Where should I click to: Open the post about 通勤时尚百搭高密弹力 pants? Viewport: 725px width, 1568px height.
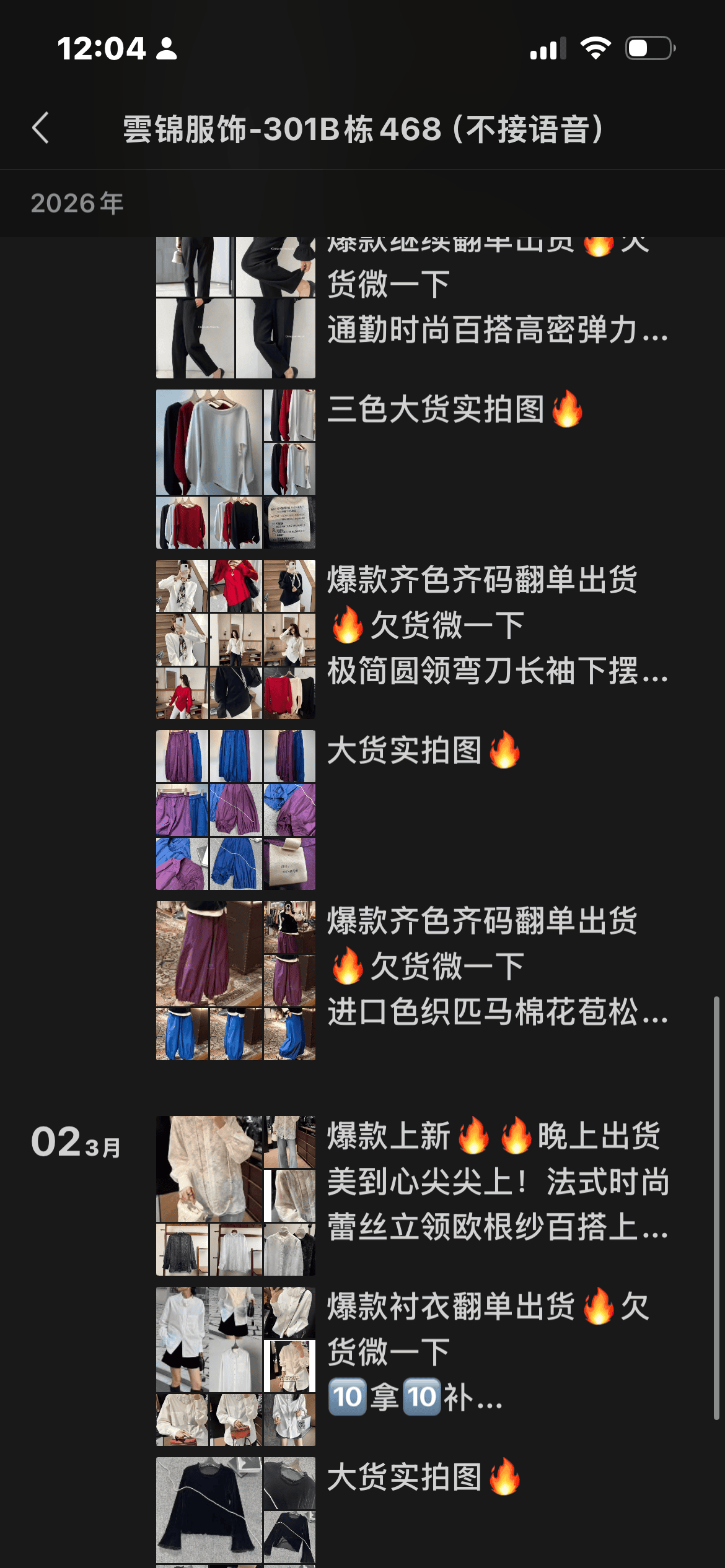496,310
